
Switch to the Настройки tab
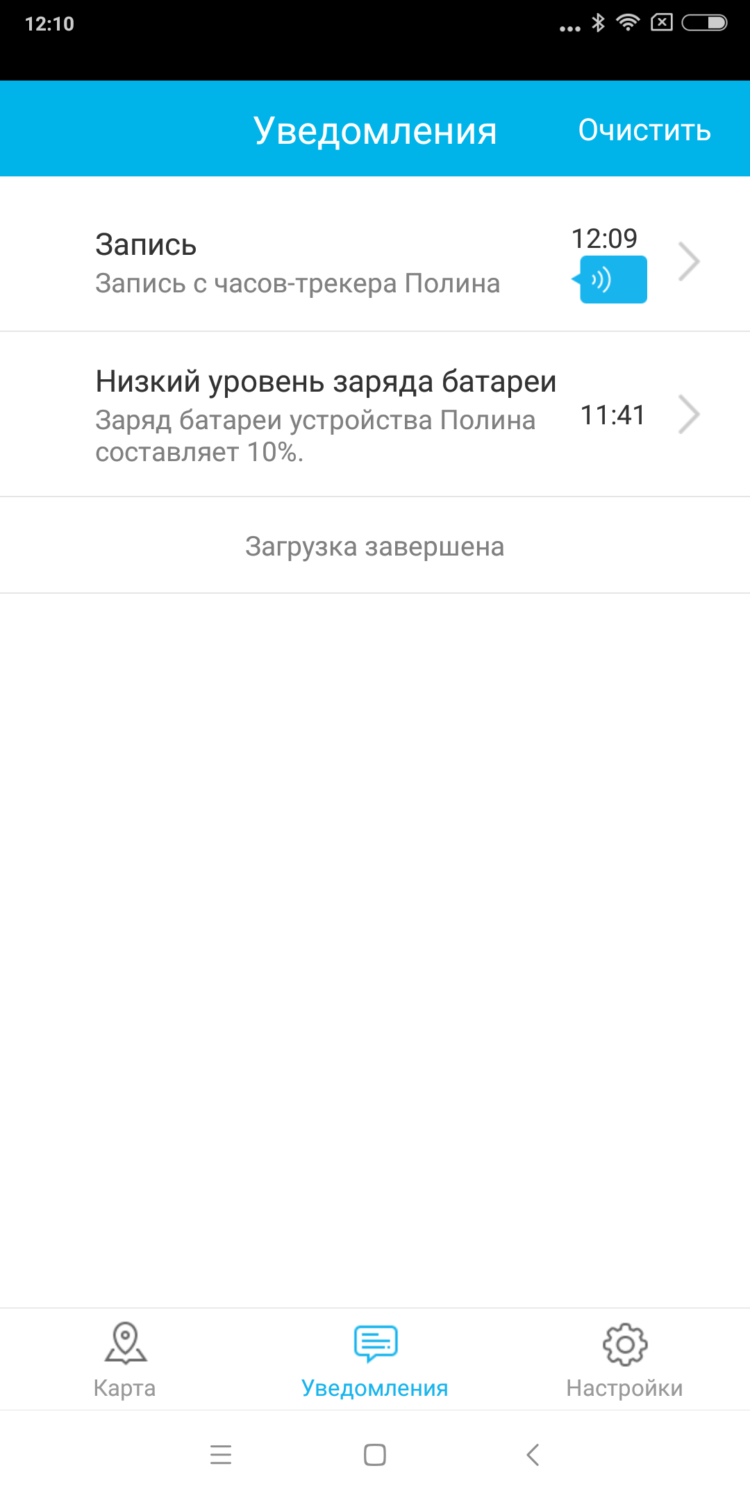coord(624,1360)
